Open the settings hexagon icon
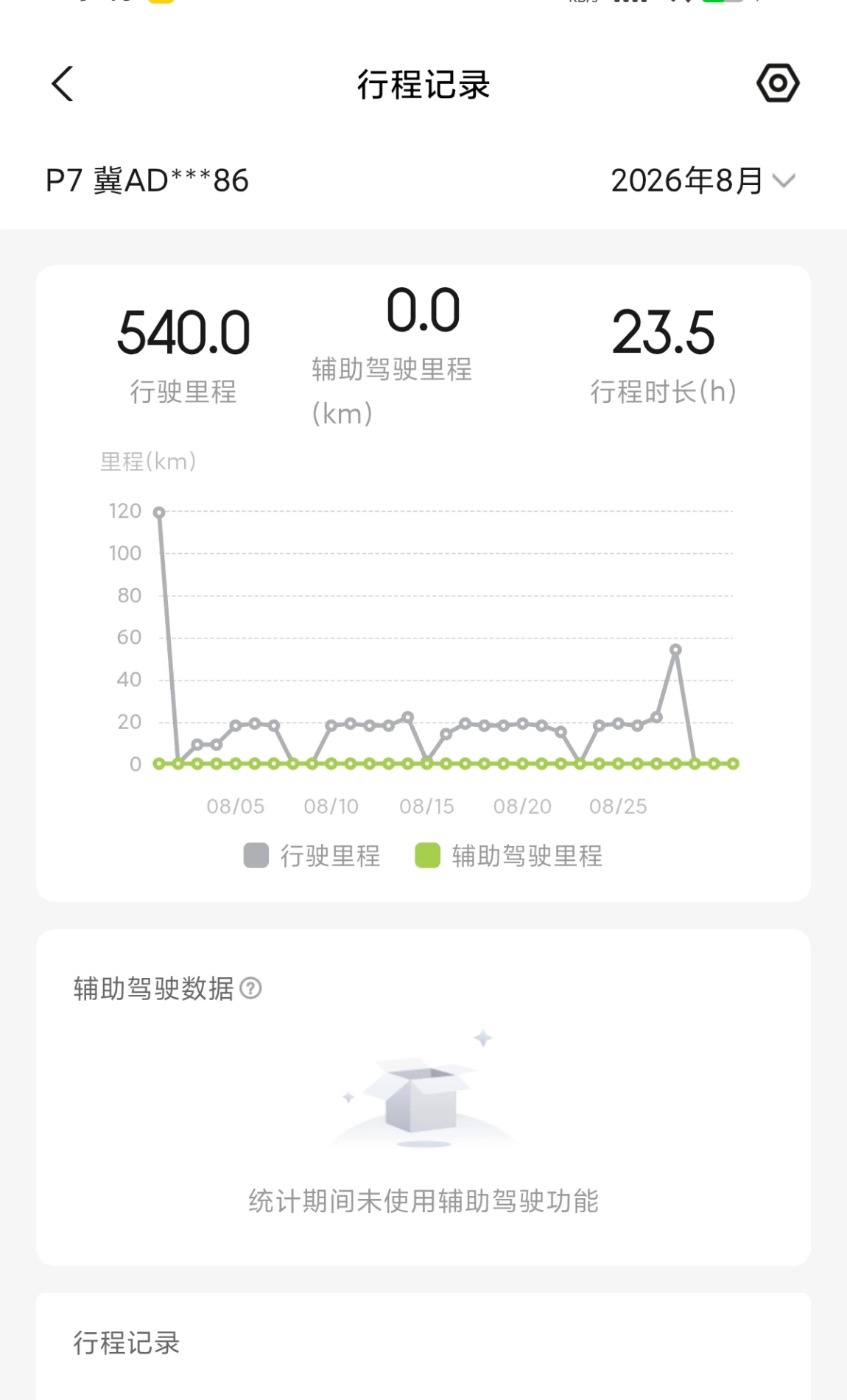This screenshot has width=847, height=1400. pyautogui.click(x=778, y=83)
